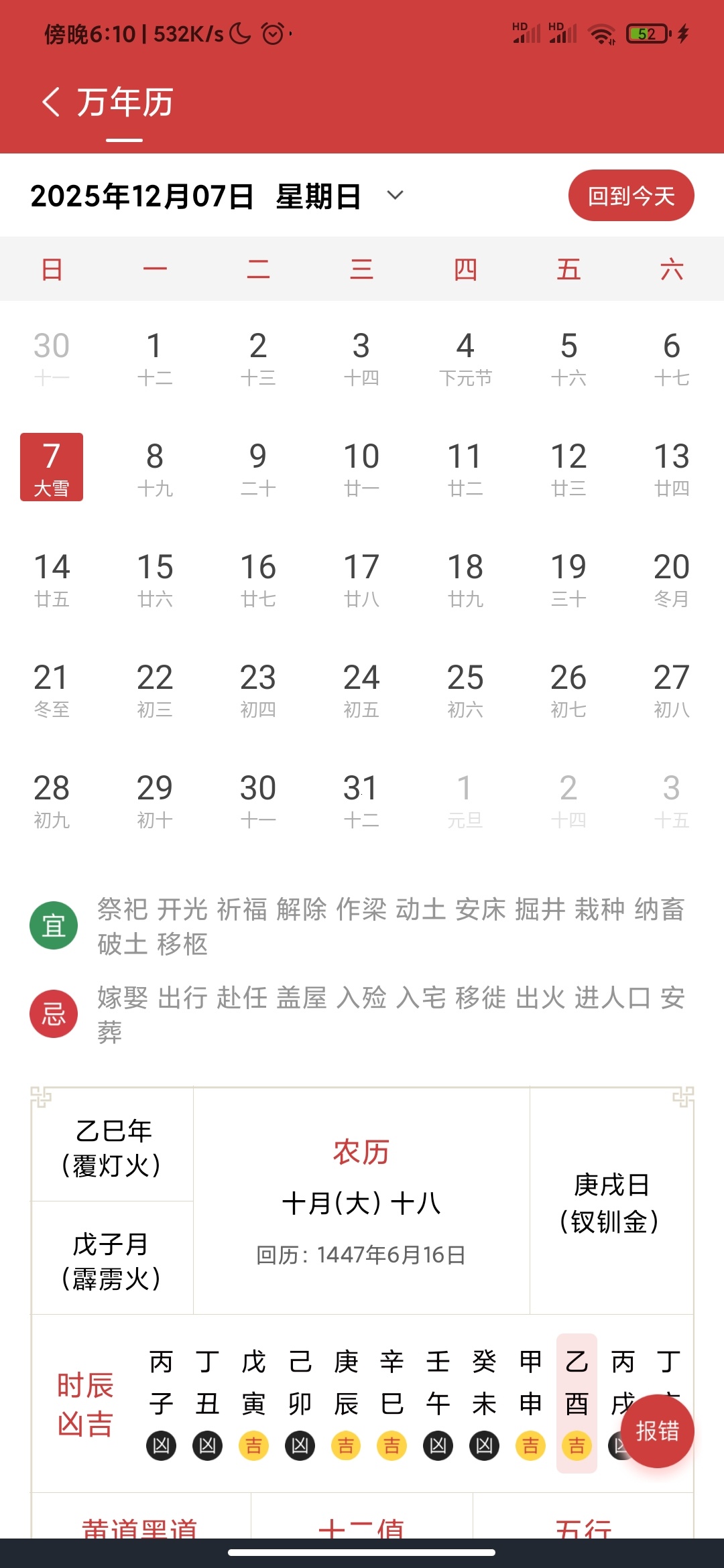Go back from the 万年历 screen
Screen dimensions: 724x1568
tap(51, 102)
